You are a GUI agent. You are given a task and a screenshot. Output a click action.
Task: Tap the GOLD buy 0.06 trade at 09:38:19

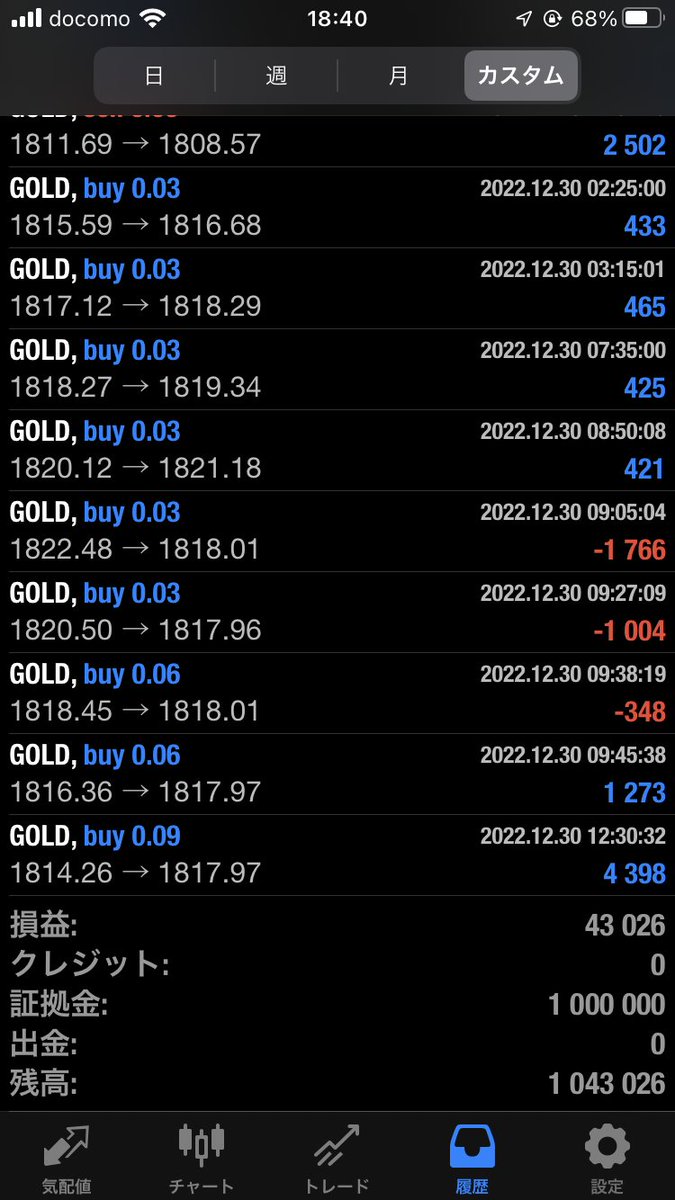[x=337, y=693]
